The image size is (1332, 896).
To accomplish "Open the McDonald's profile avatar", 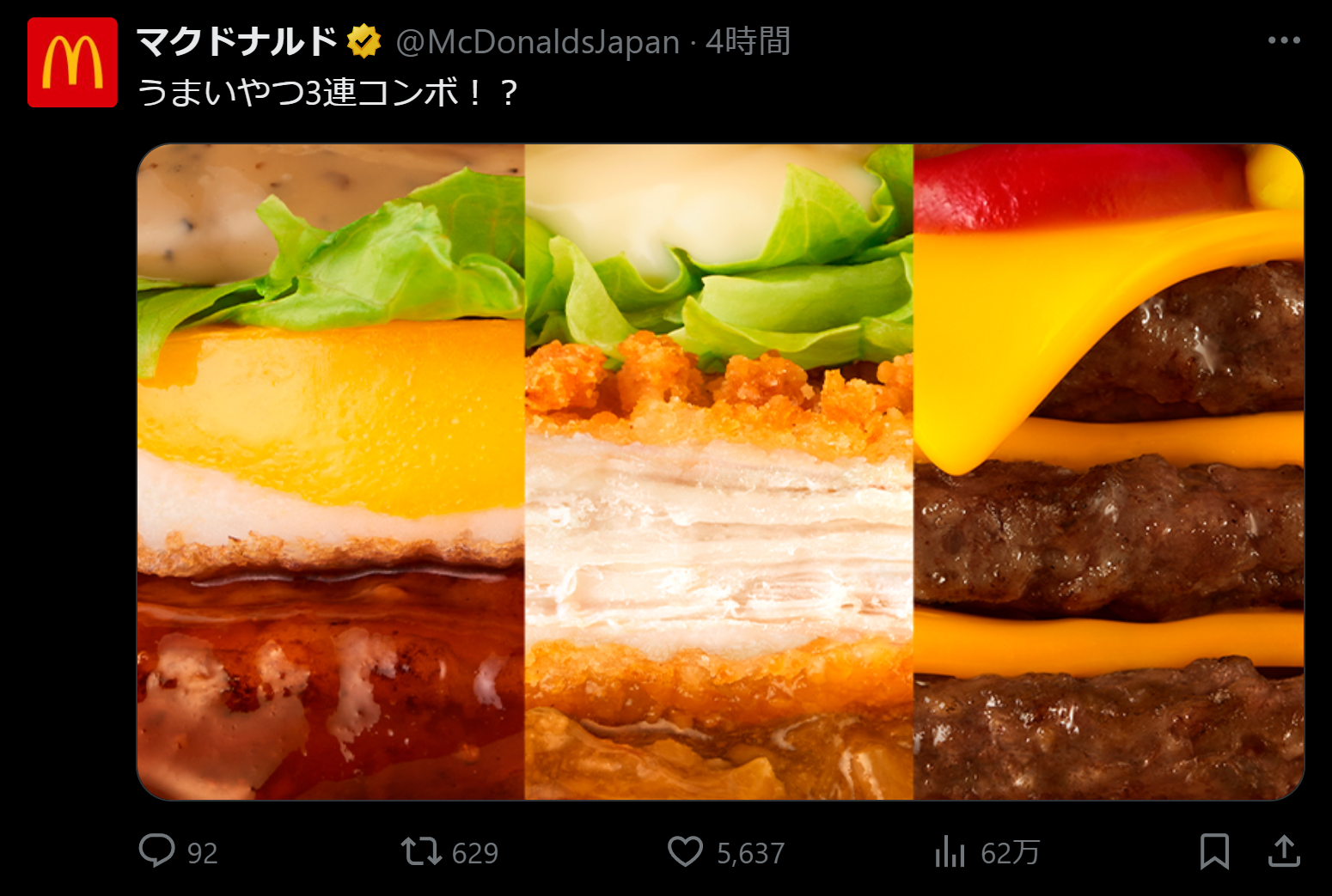I will tap(72, 63).
